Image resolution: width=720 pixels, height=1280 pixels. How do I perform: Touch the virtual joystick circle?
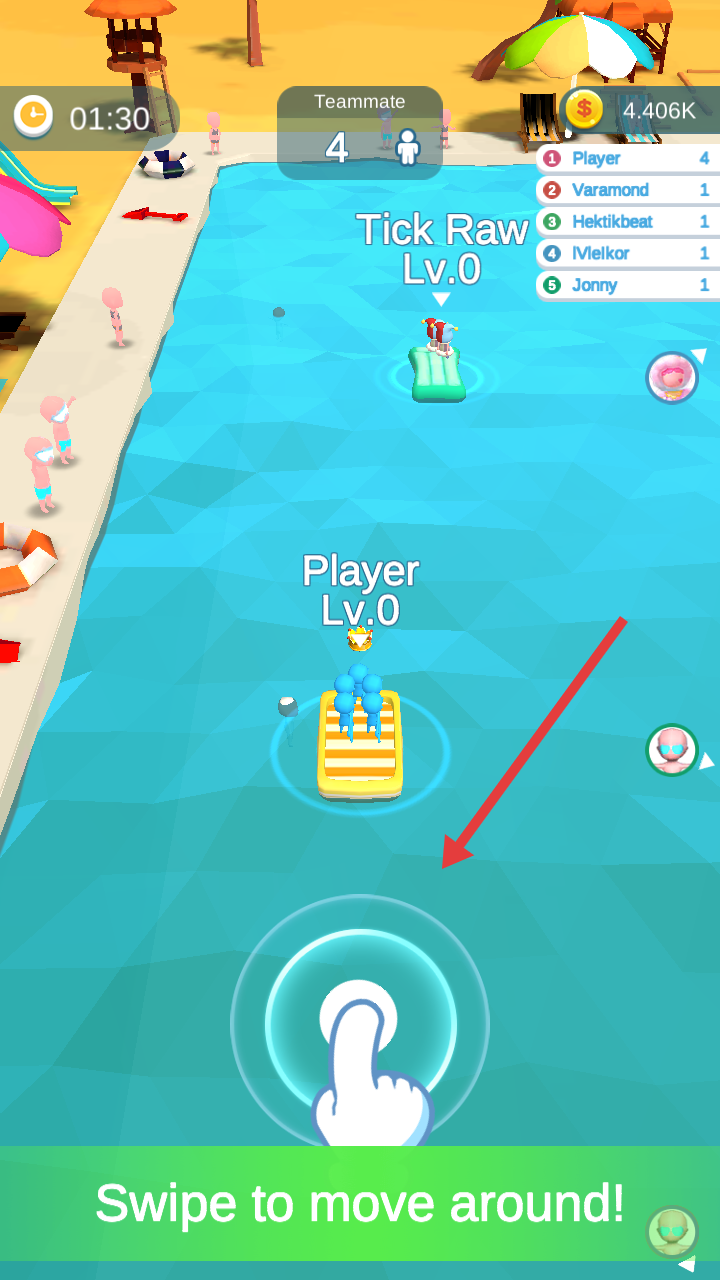coord(360,1022)
